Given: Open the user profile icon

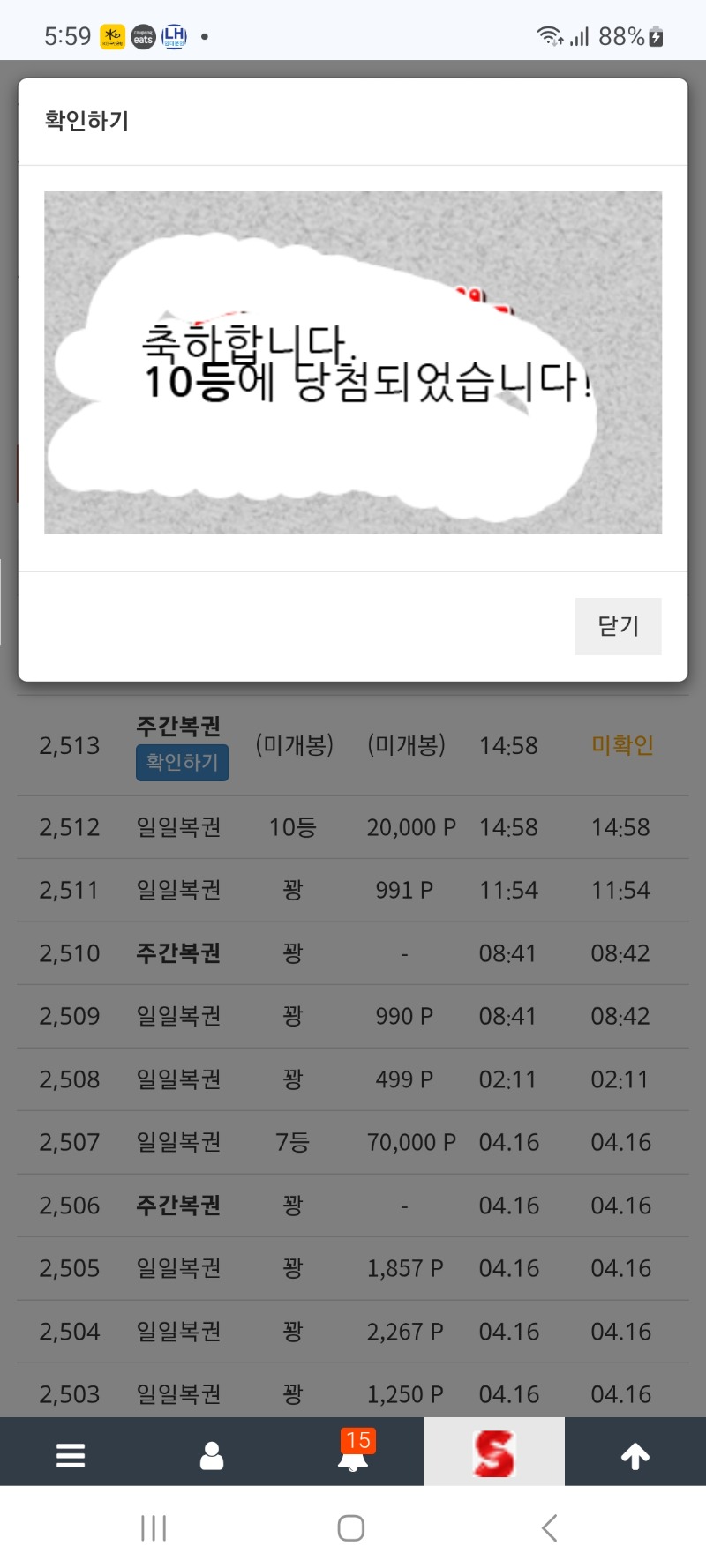Looking at the screenshot, I should 212,1455.
